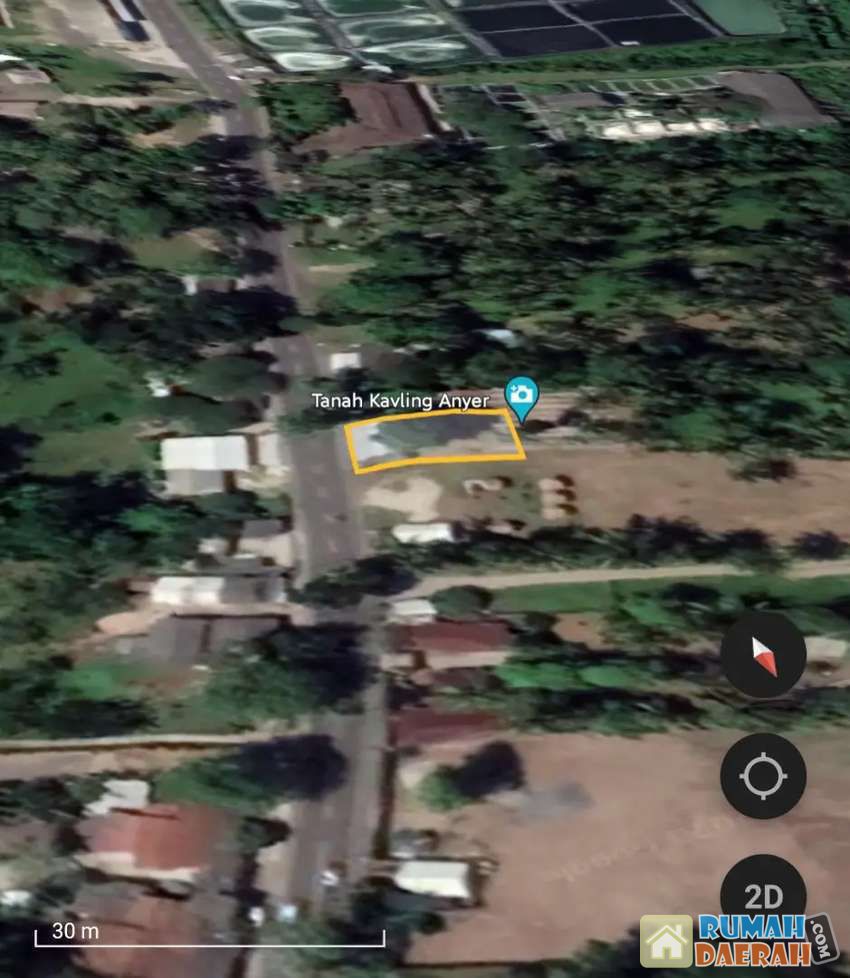The image size is (850, 978).
Task: Tap the compass to reset north
Action: pyautogui.click(x=763, y=655)
